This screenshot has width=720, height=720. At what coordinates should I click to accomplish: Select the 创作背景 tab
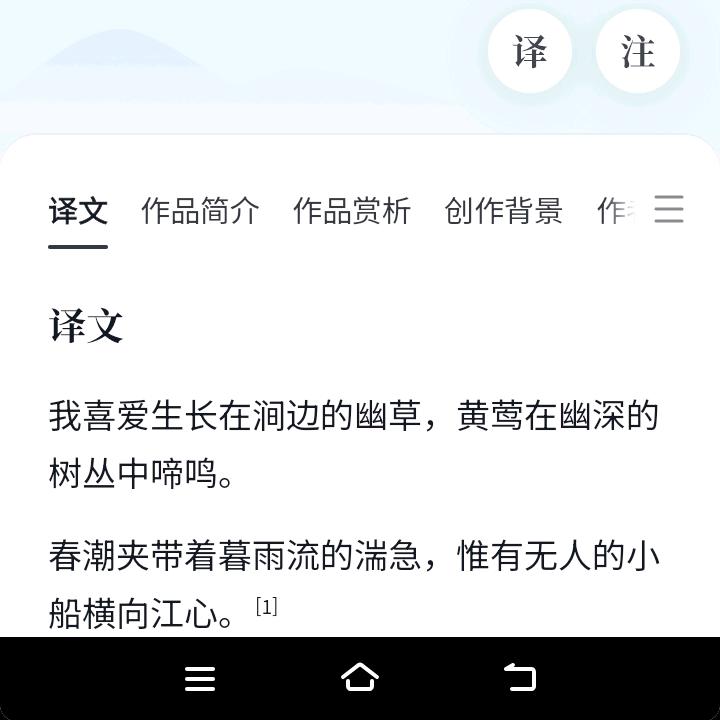[504, 211]
